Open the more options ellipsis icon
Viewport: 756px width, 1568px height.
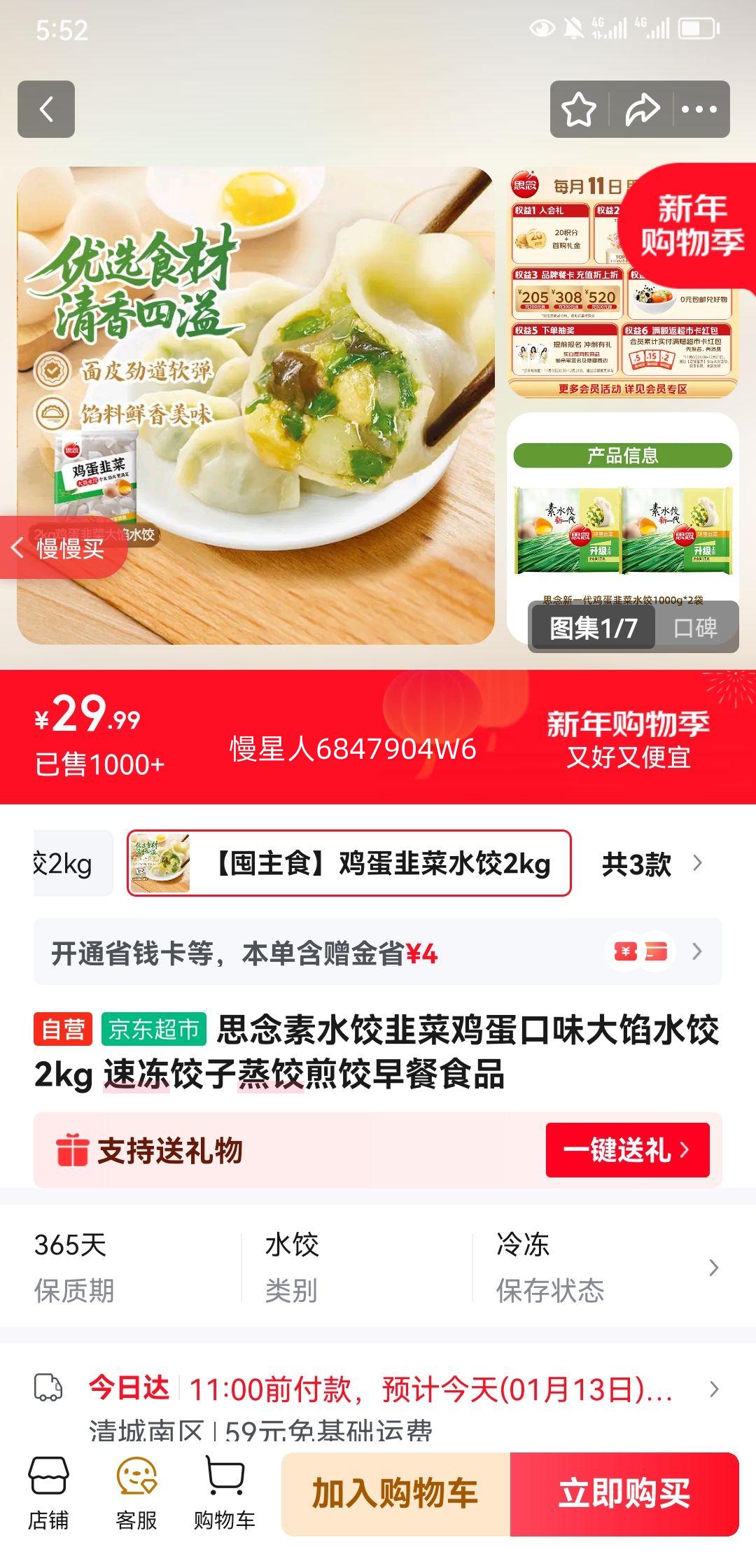click(702, 108)
